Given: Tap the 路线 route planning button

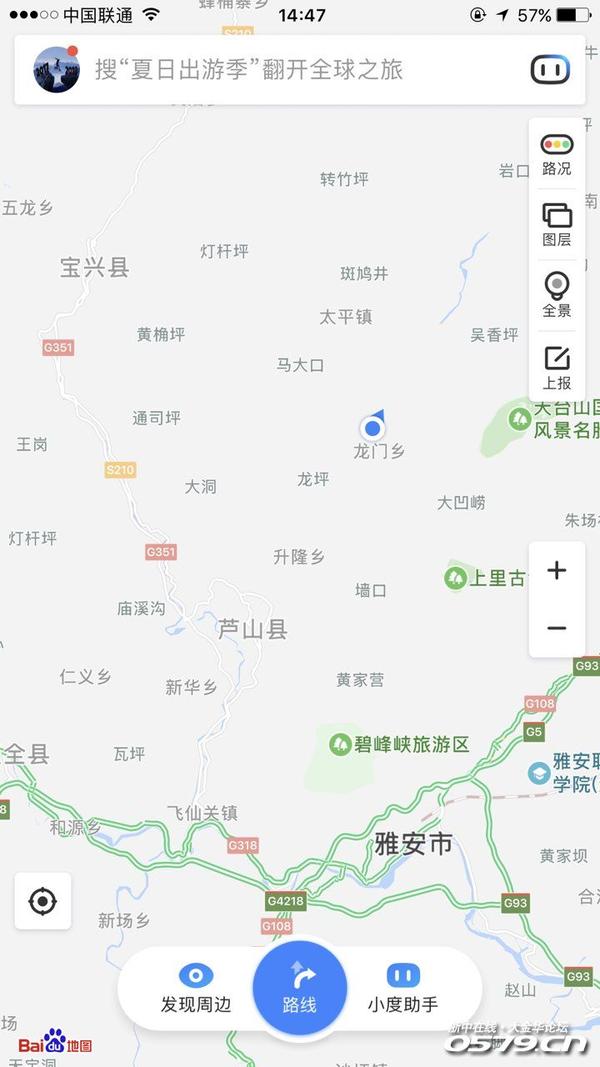Looking at the screenshot, I should [x=300, y=989].
